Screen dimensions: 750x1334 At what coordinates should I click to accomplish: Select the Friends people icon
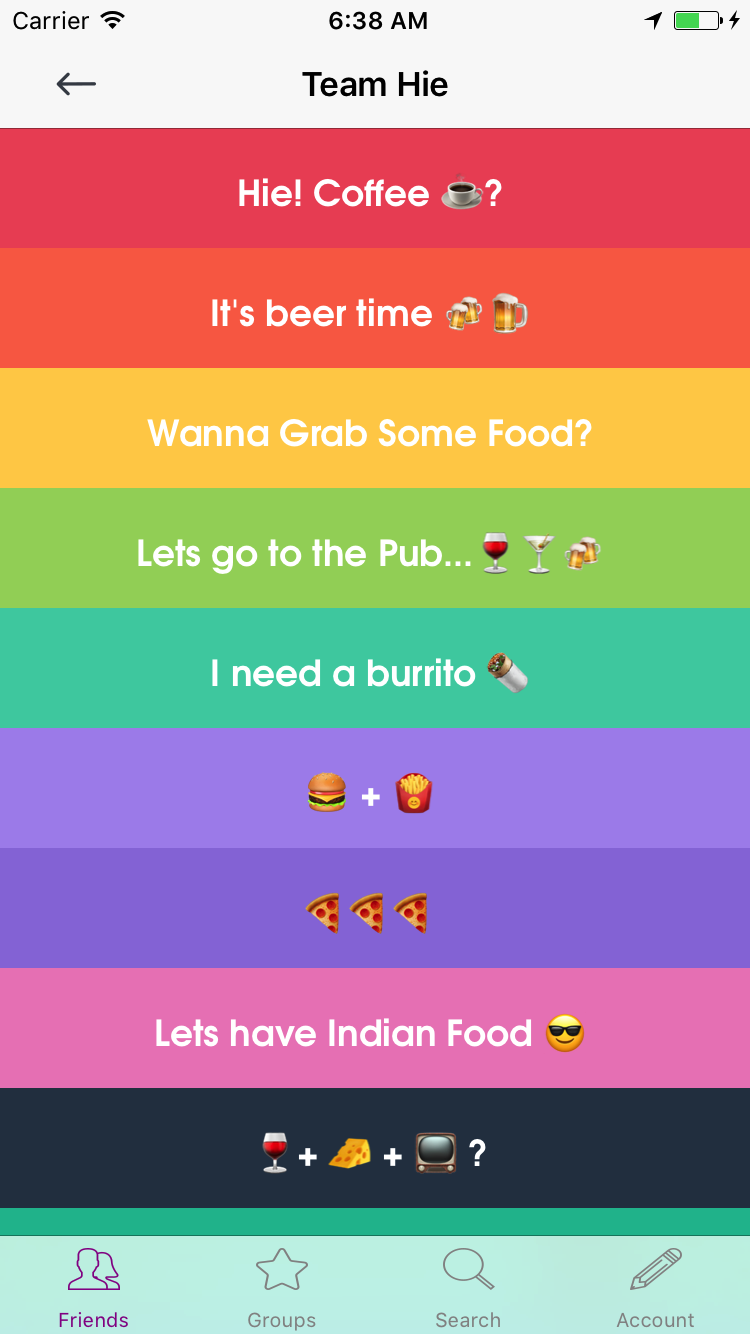92,1270
